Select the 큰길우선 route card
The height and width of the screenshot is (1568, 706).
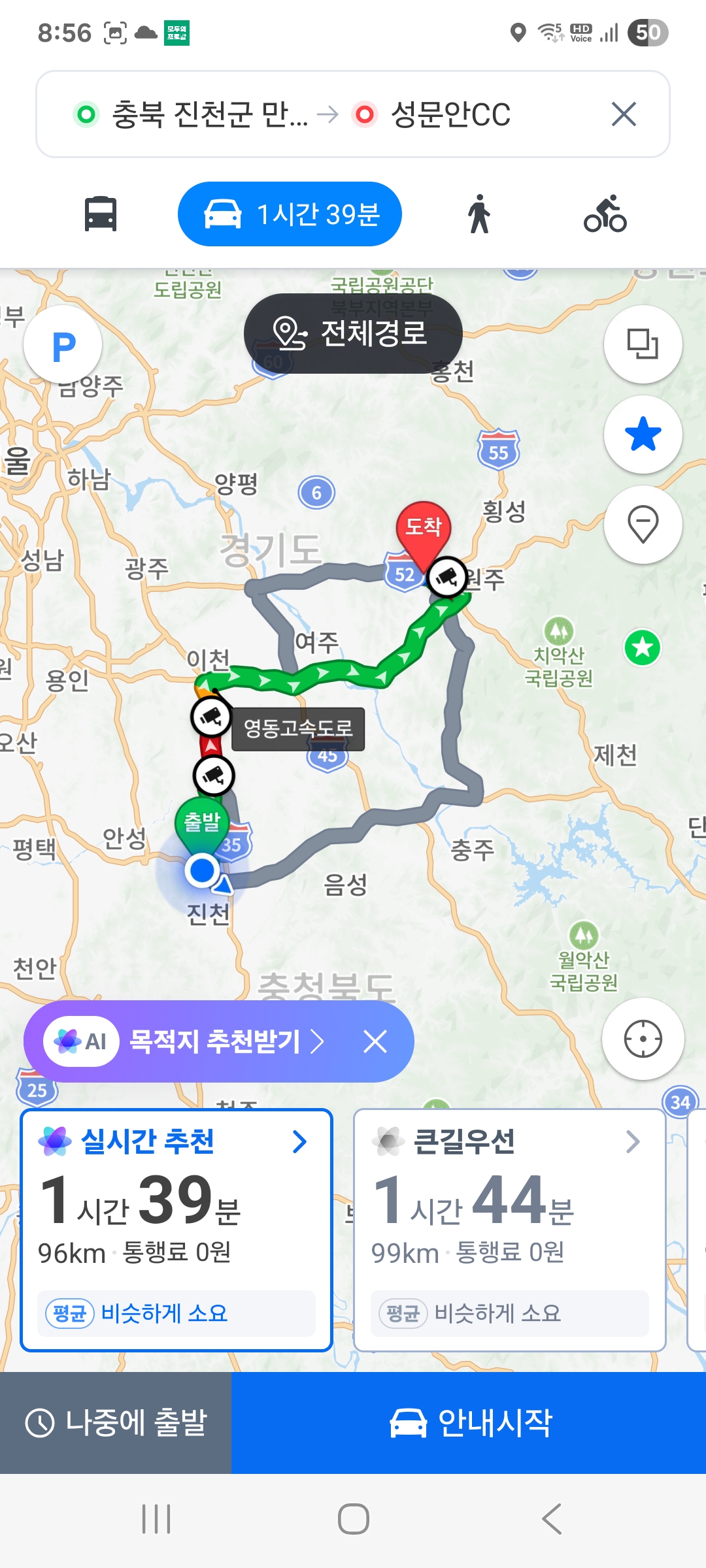click(x=510, y=1230)
